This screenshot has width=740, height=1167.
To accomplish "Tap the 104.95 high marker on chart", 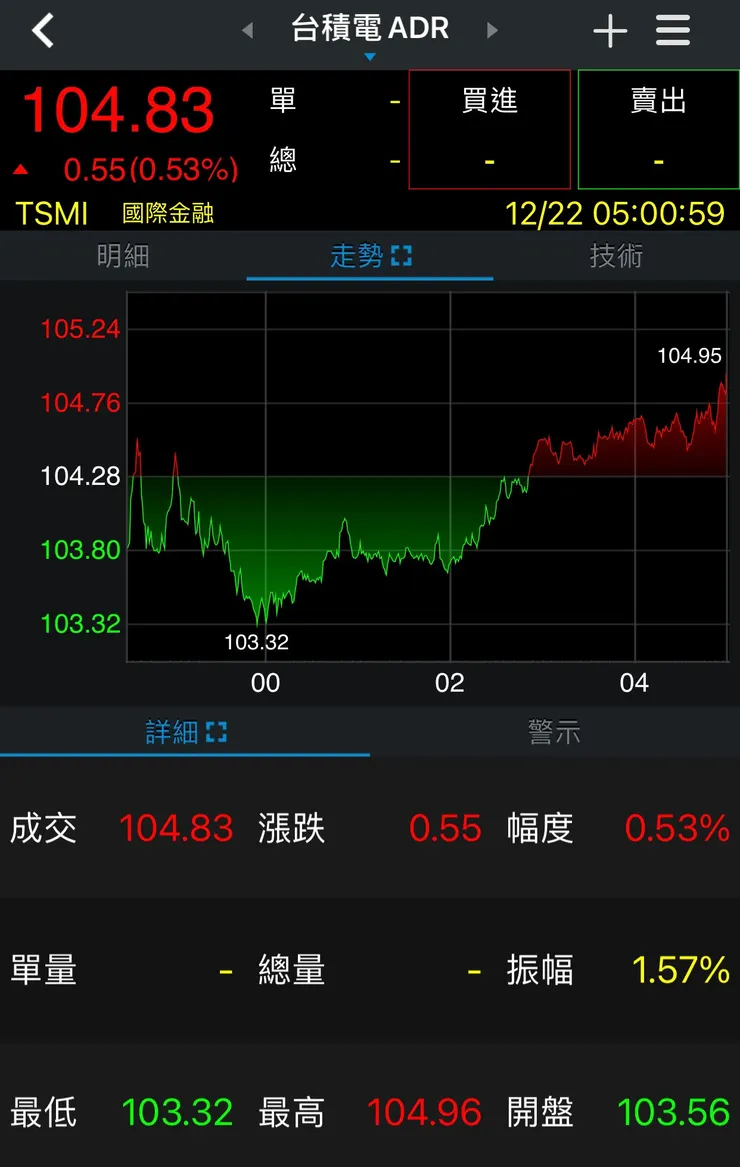I will tap(690, 355).
